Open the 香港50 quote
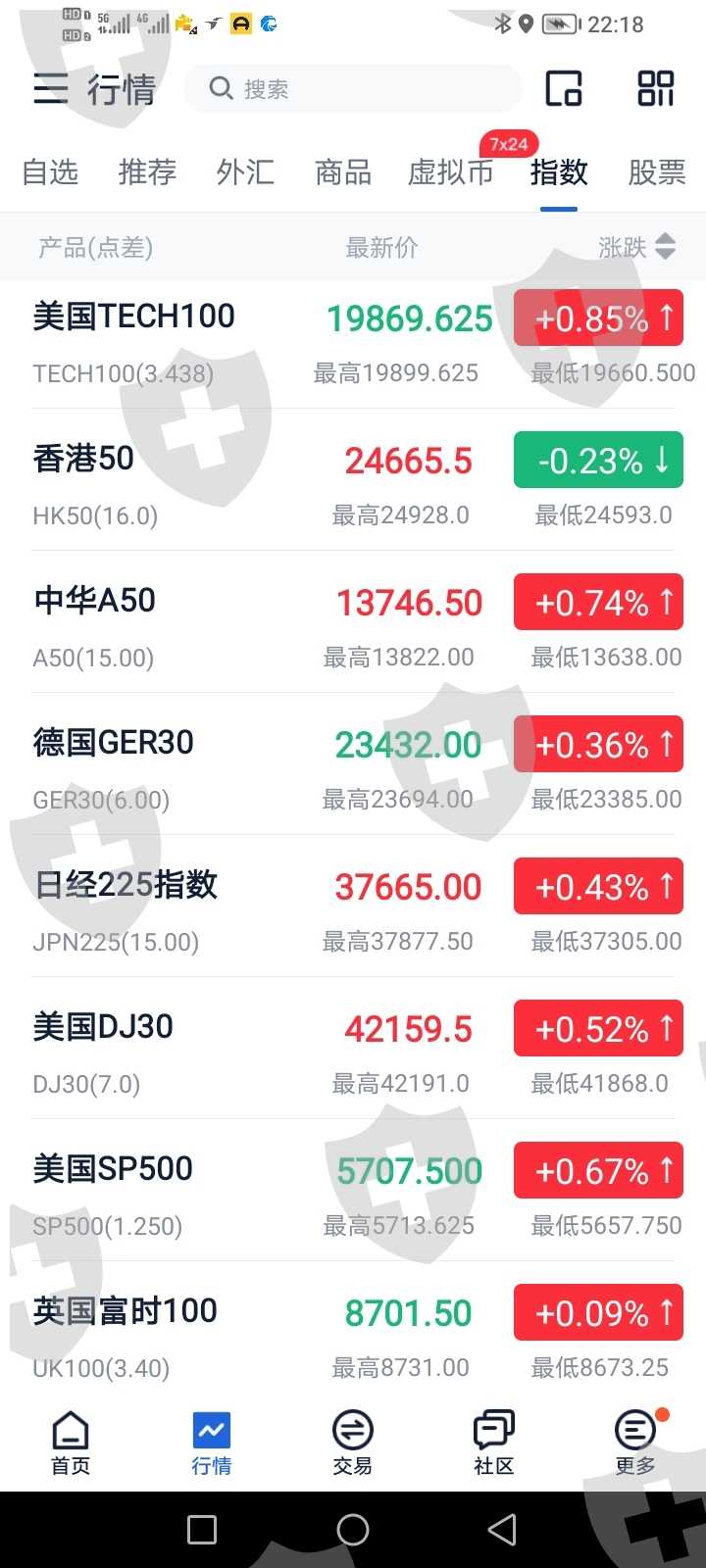Image resolution: width=706 pixels, height=1568 pixels. tap(83, 459)
